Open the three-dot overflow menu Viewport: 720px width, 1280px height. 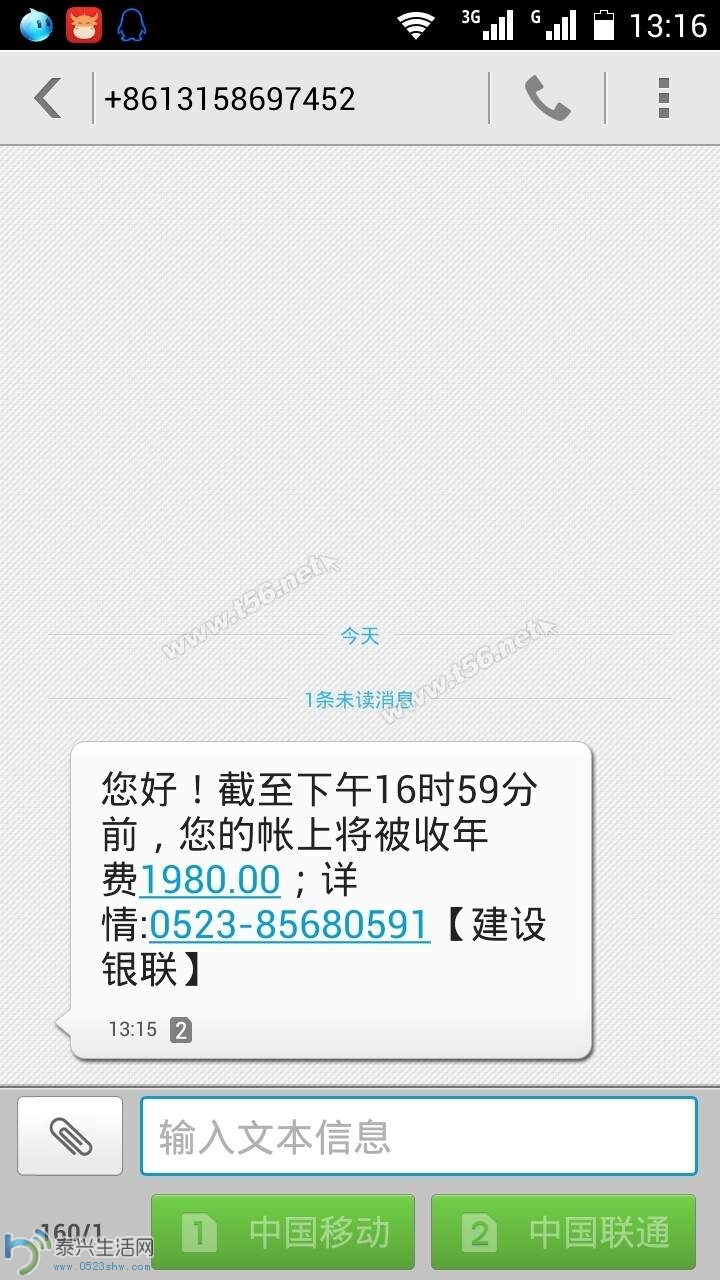pos(663,99)
